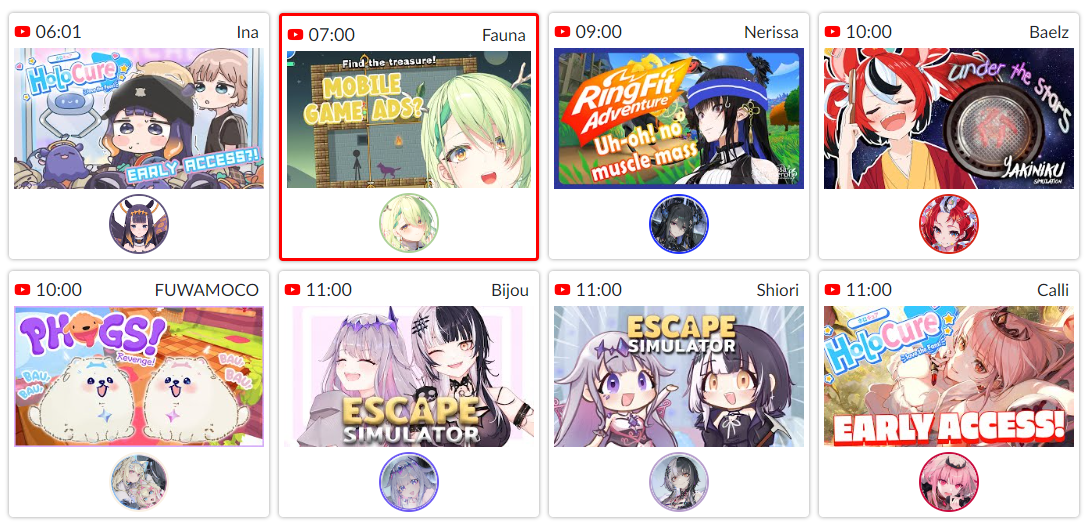Open FUWAMOCO's 10:00 PHOGS stream card

139,376
